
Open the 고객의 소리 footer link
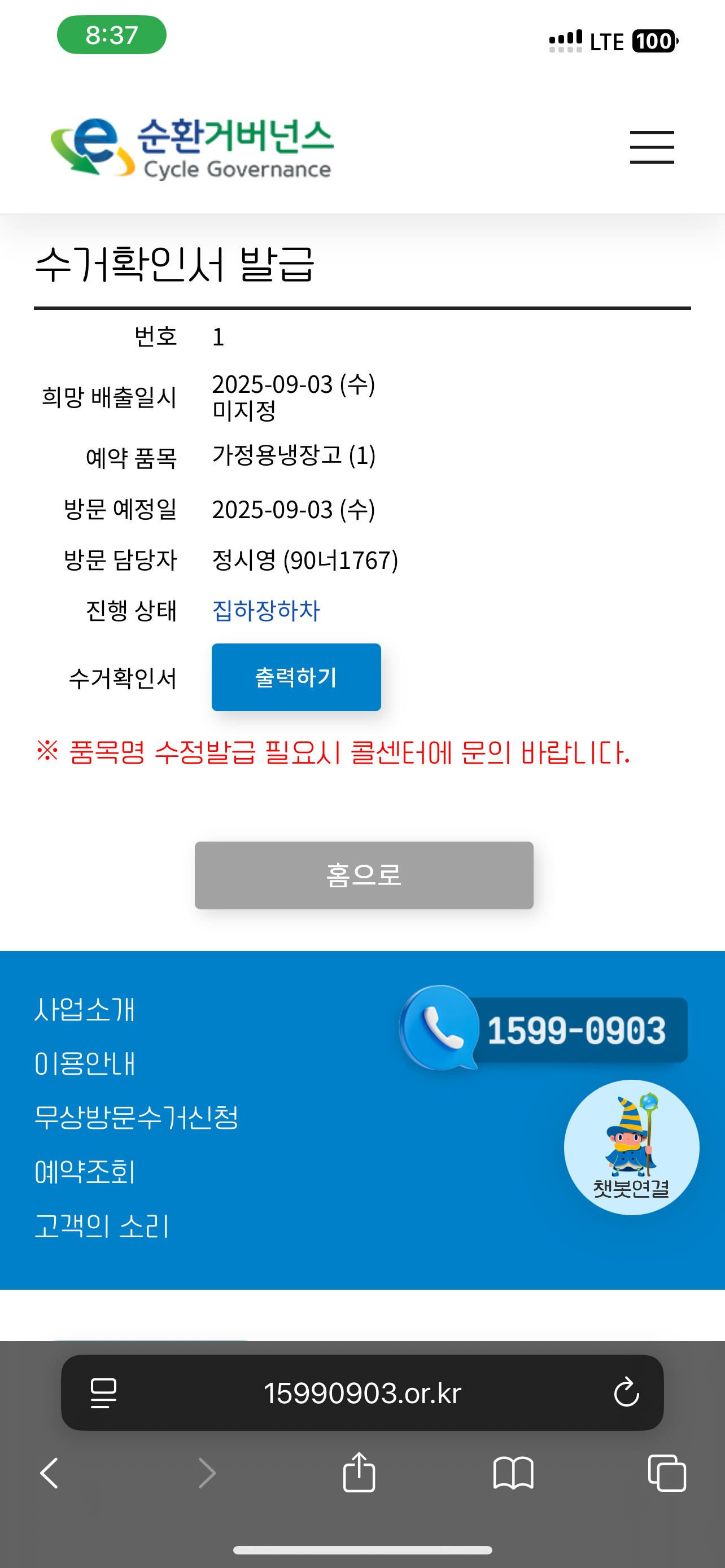[x=102, y=1225]
